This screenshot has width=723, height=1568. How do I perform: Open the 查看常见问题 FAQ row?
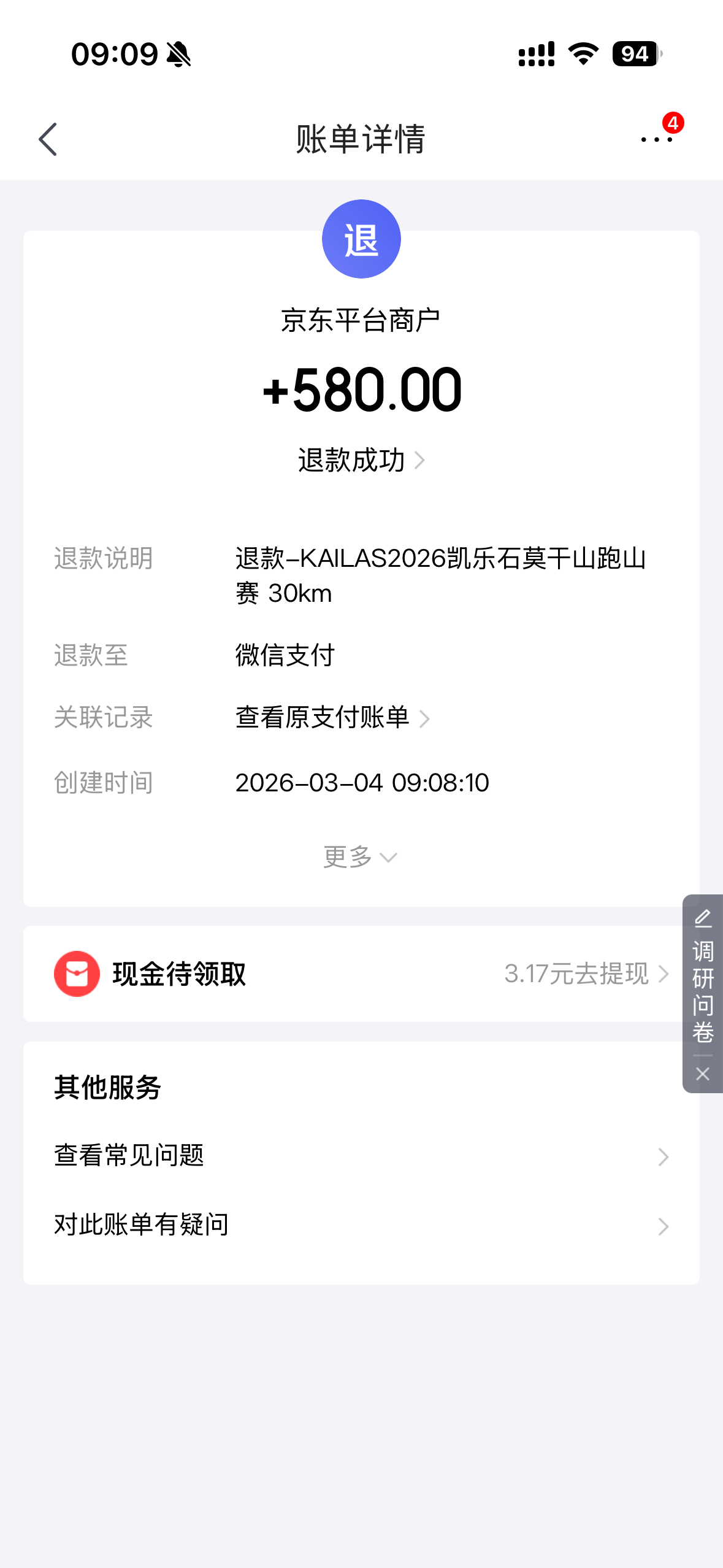click(x=361, y=1156)
